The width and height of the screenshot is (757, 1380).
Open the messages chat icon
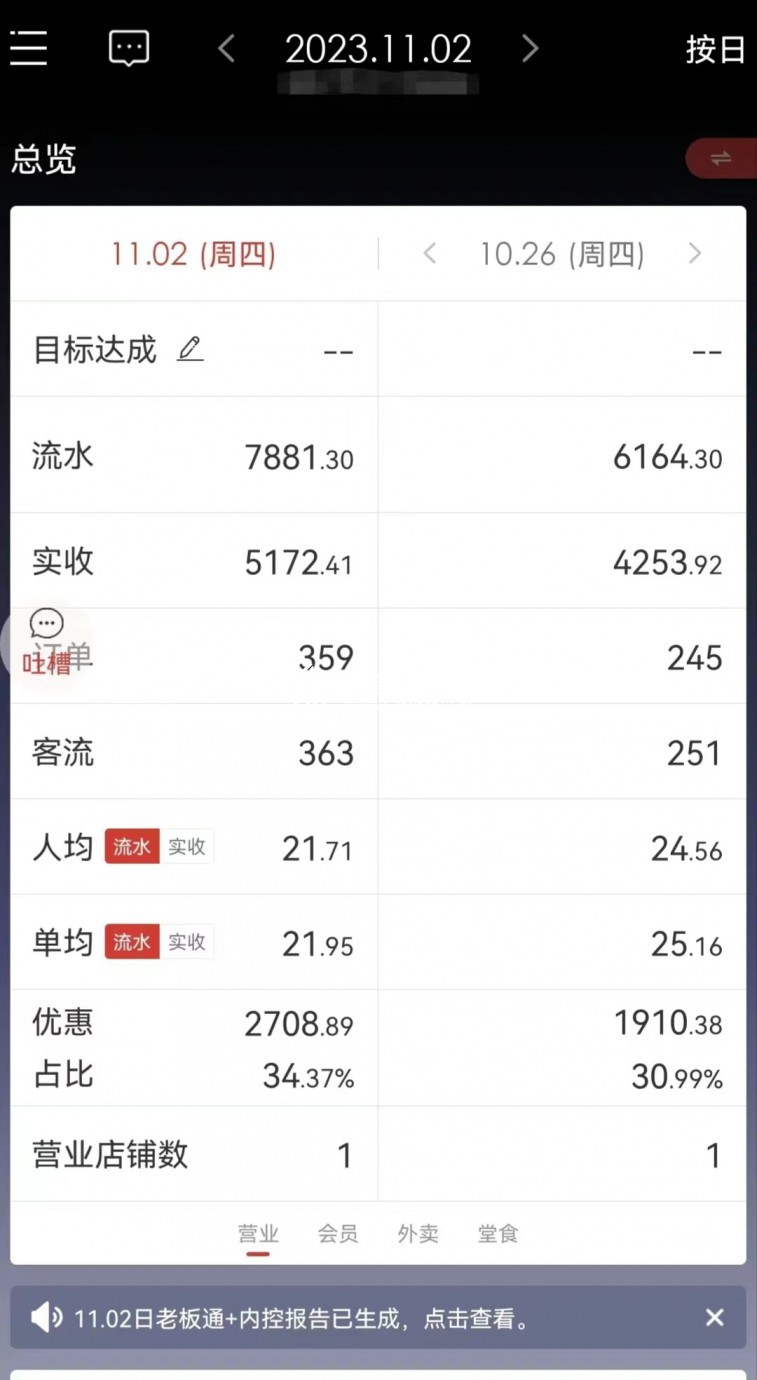point(129,48)
